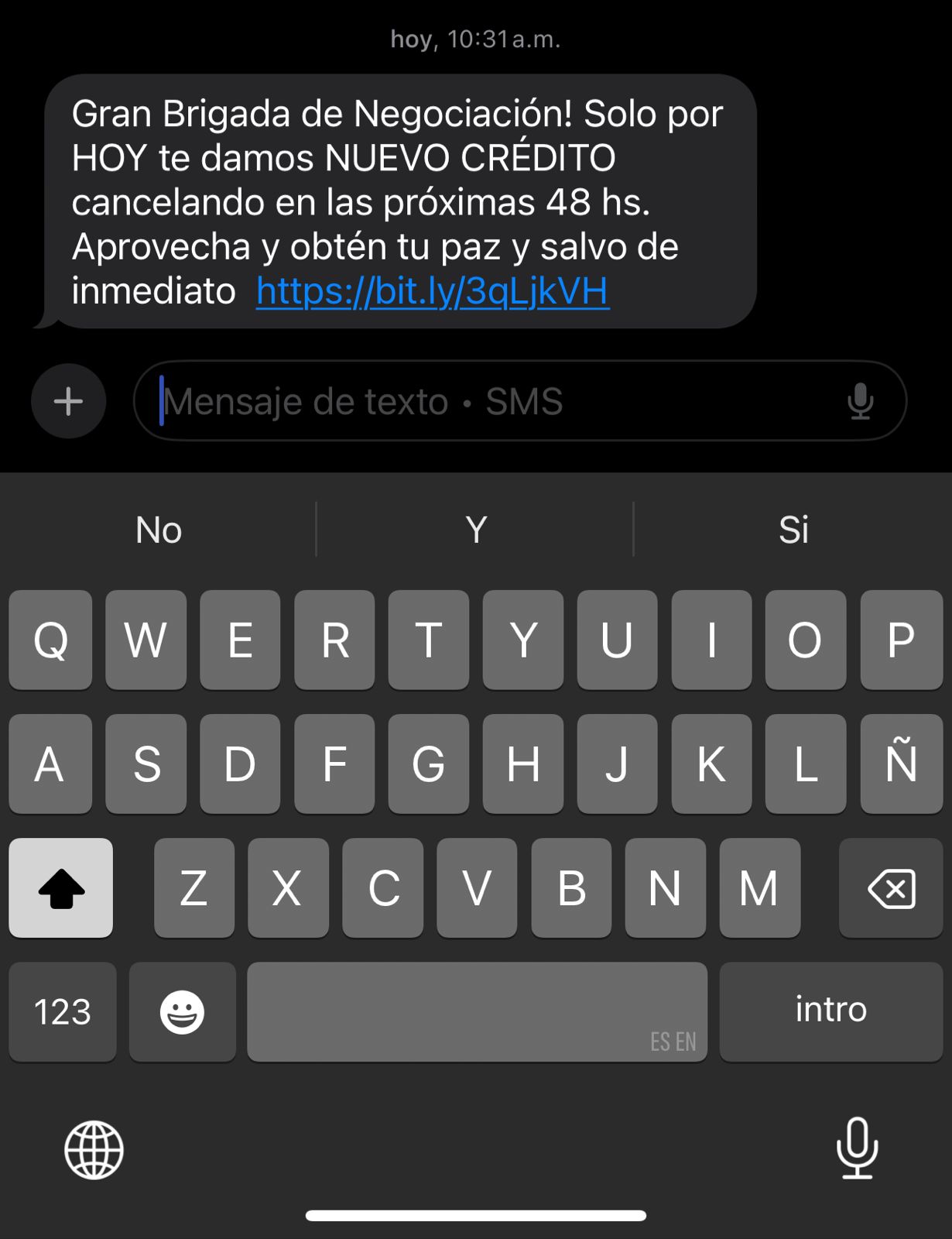Tap the backspace delete key

tap(891, 888)
